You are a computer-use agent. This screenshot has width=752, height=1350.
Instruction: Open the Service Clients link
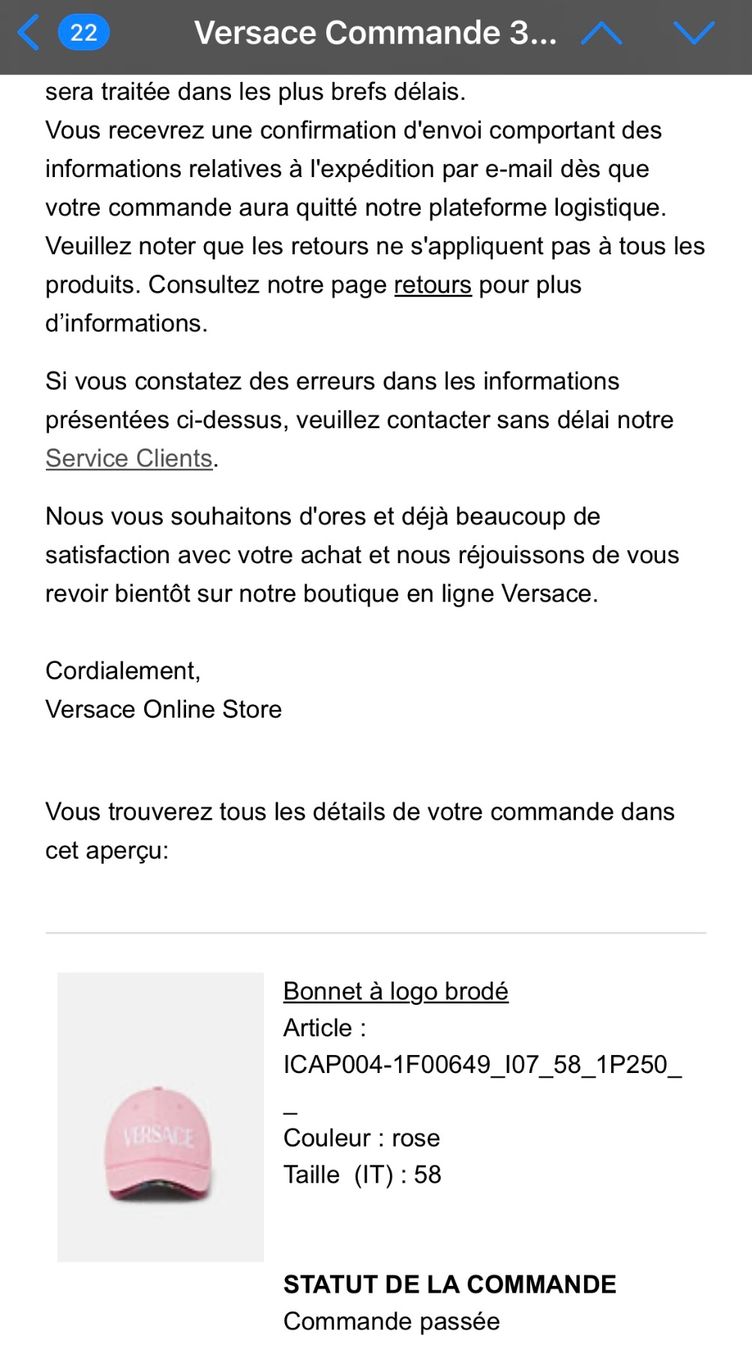click(x=129, y=458)
